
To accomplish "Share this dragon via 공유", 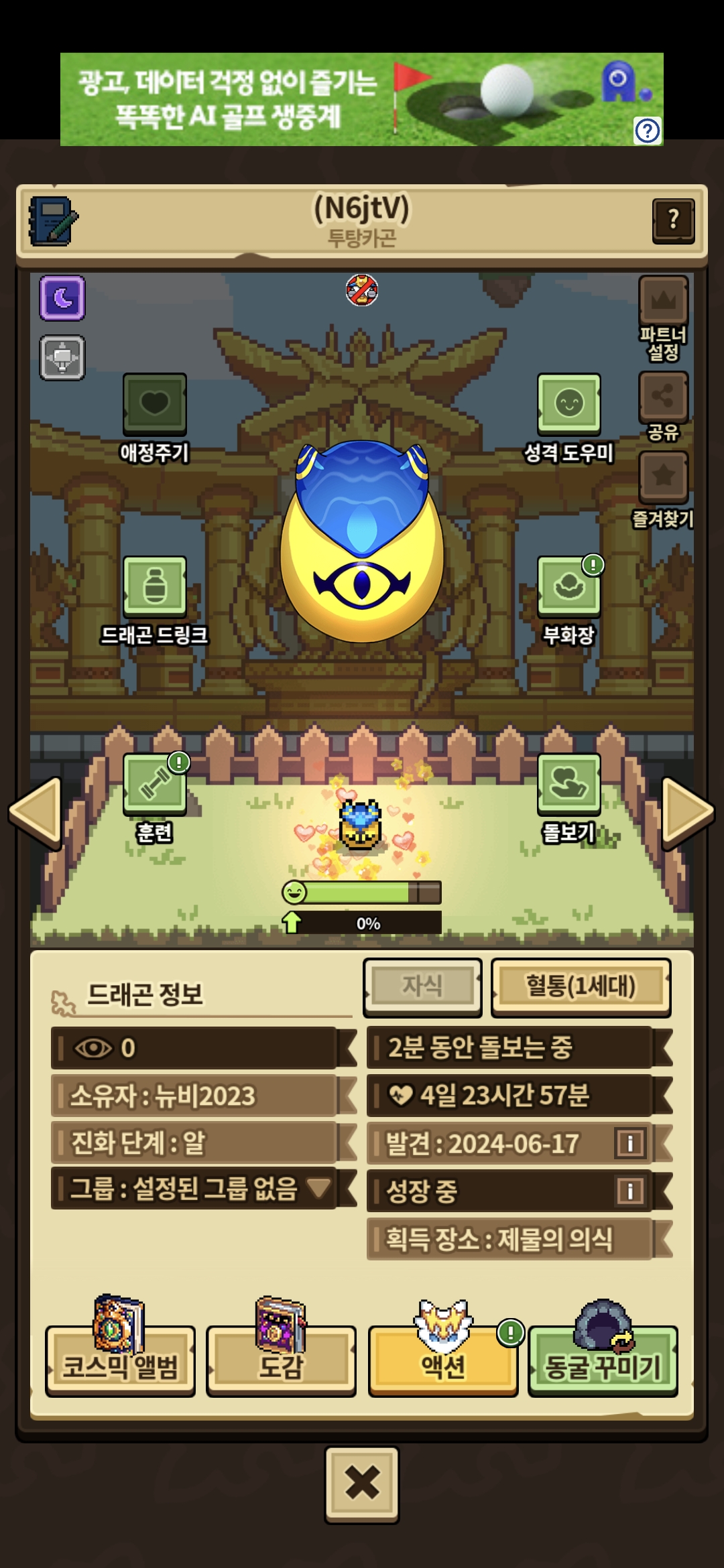I will tap(663, 397).
